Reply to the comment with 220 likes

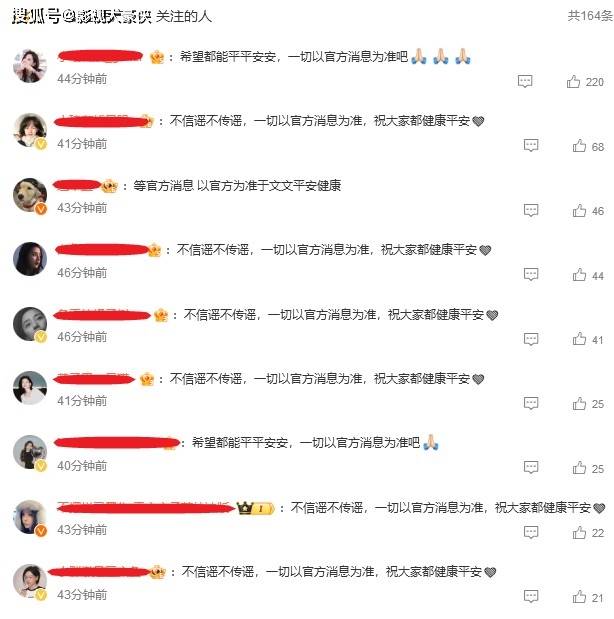[x=525, y=82]
